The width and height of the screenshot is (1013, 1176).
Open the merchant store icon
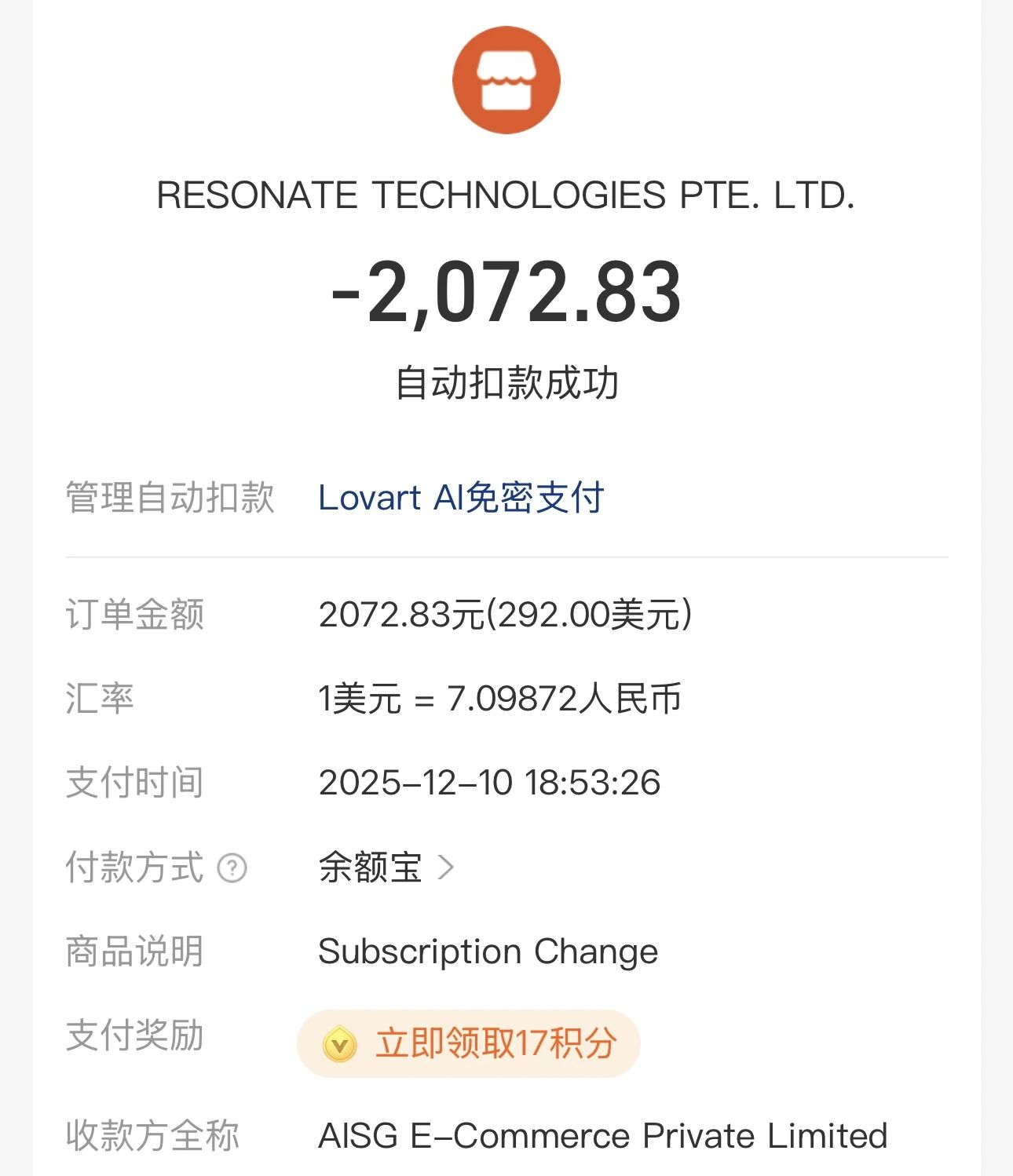tap(506, 80)
